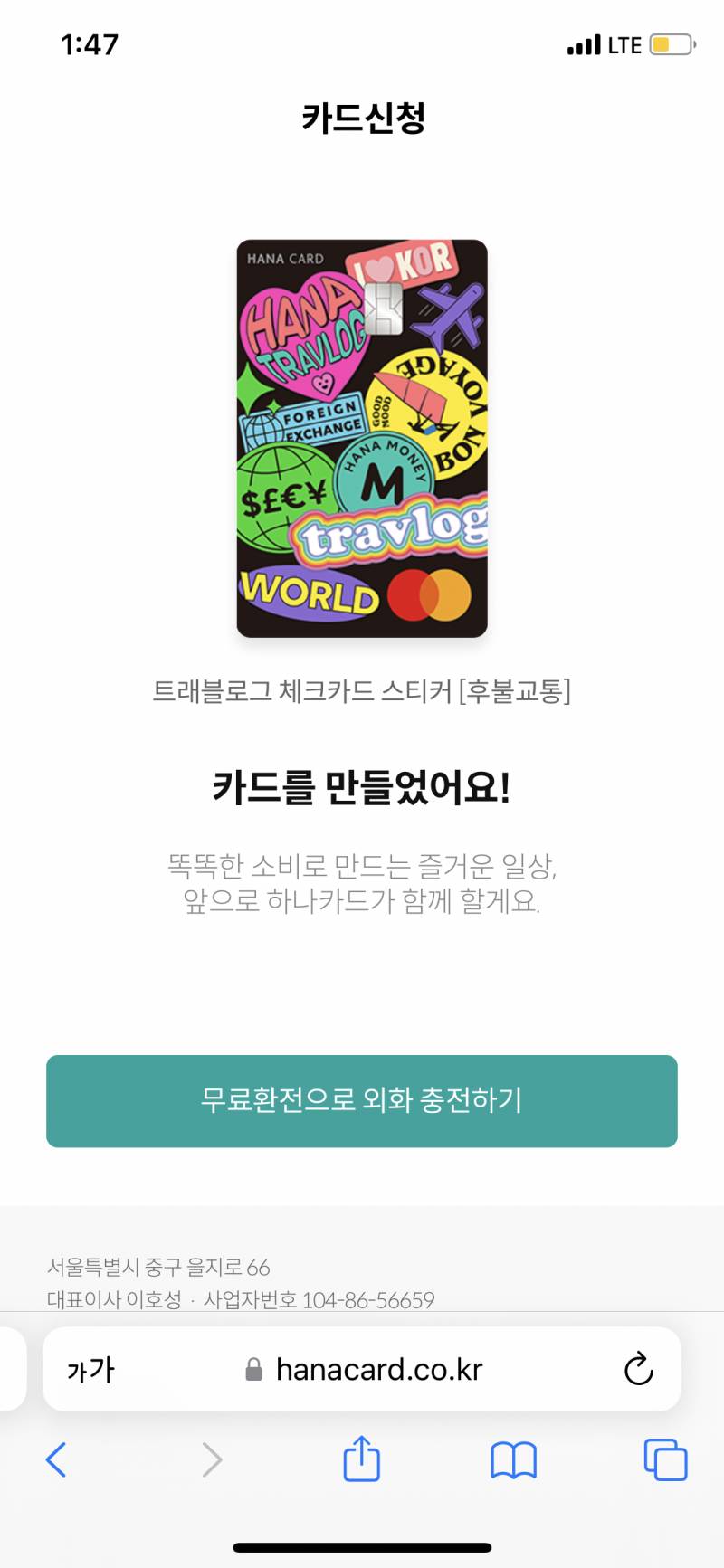Screen dimensions: 724x1568
Task: Tap the forward navigation arrow
Action: (211, 1459)
